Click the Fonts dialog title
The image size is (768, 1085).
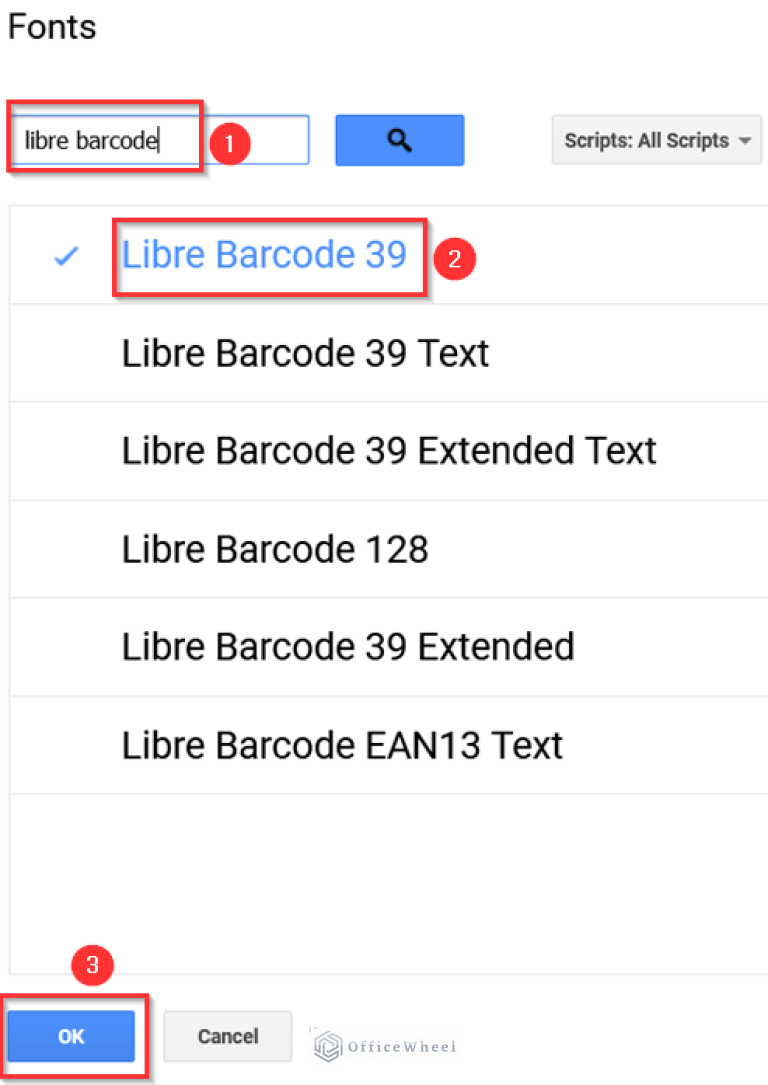(52, 28)
